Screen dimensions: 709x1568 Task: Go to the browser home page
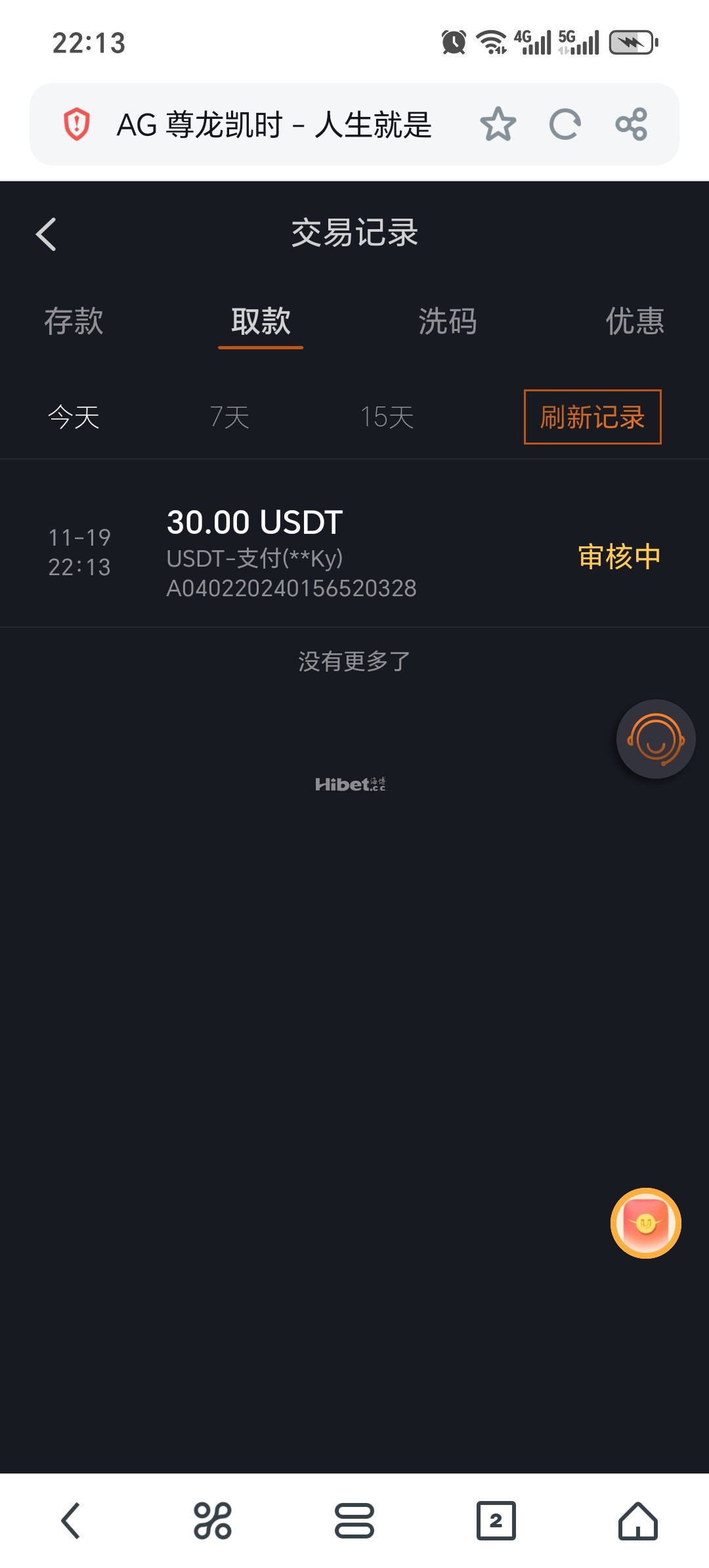[x=638, y=1521]
